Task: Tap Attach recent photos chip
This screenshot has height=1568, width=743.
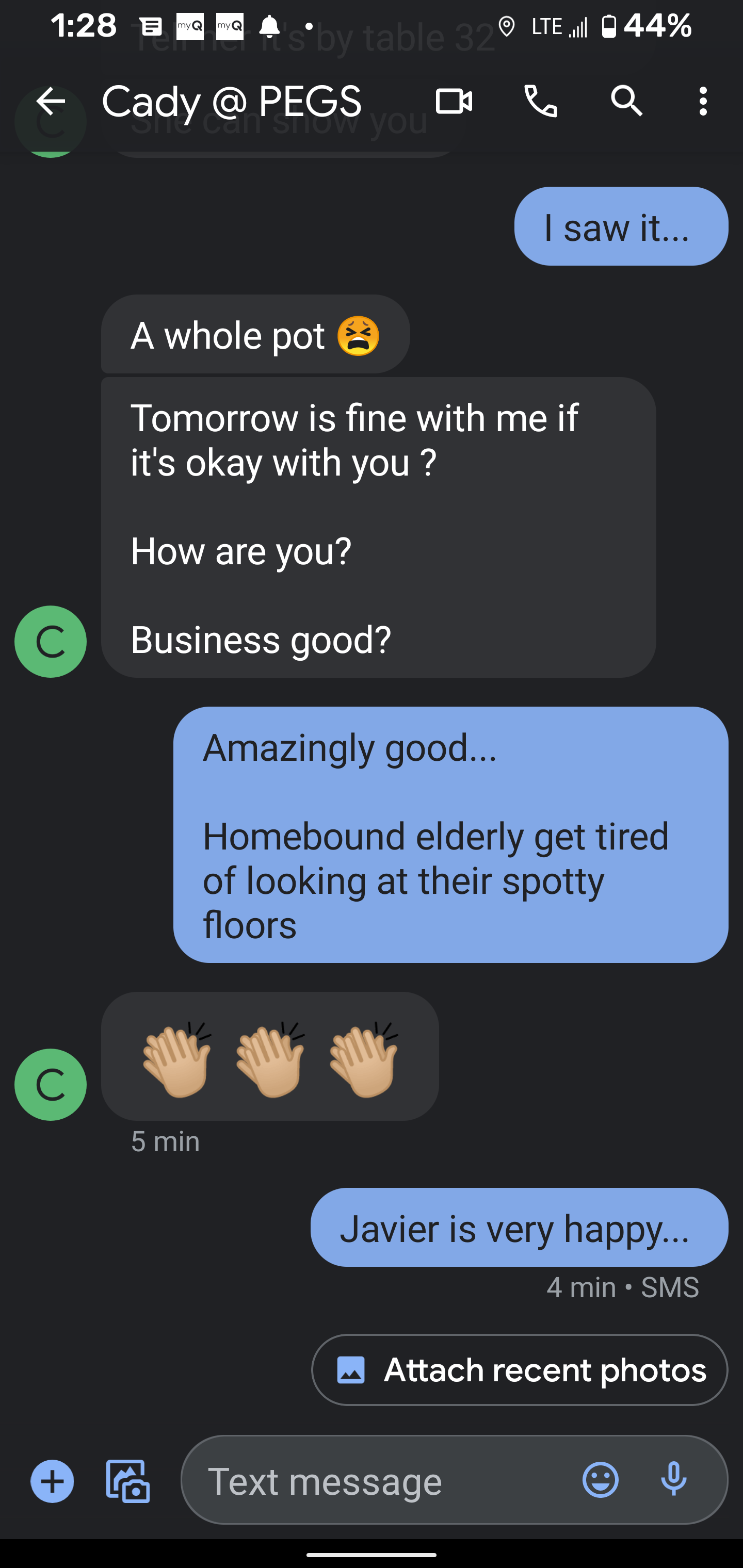Action: tap(520, 1369)
